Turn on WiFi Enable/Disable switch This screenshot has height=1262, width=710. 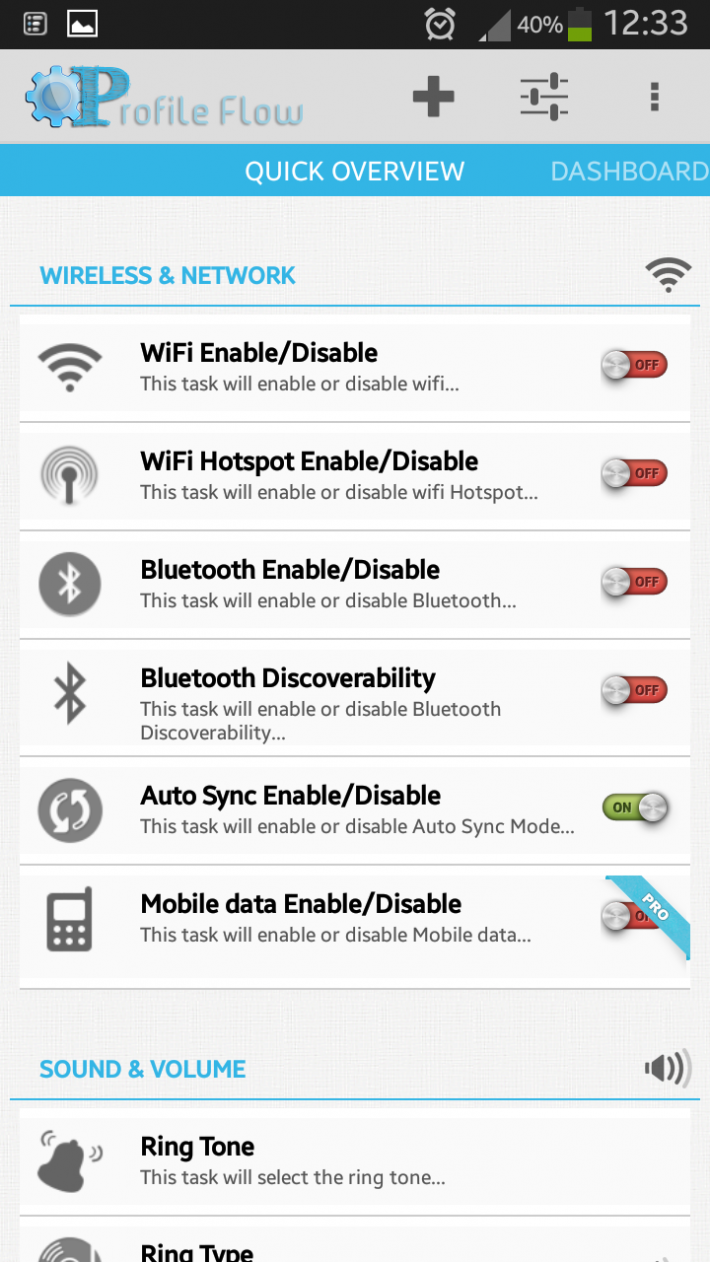click(x=634, y=365)
